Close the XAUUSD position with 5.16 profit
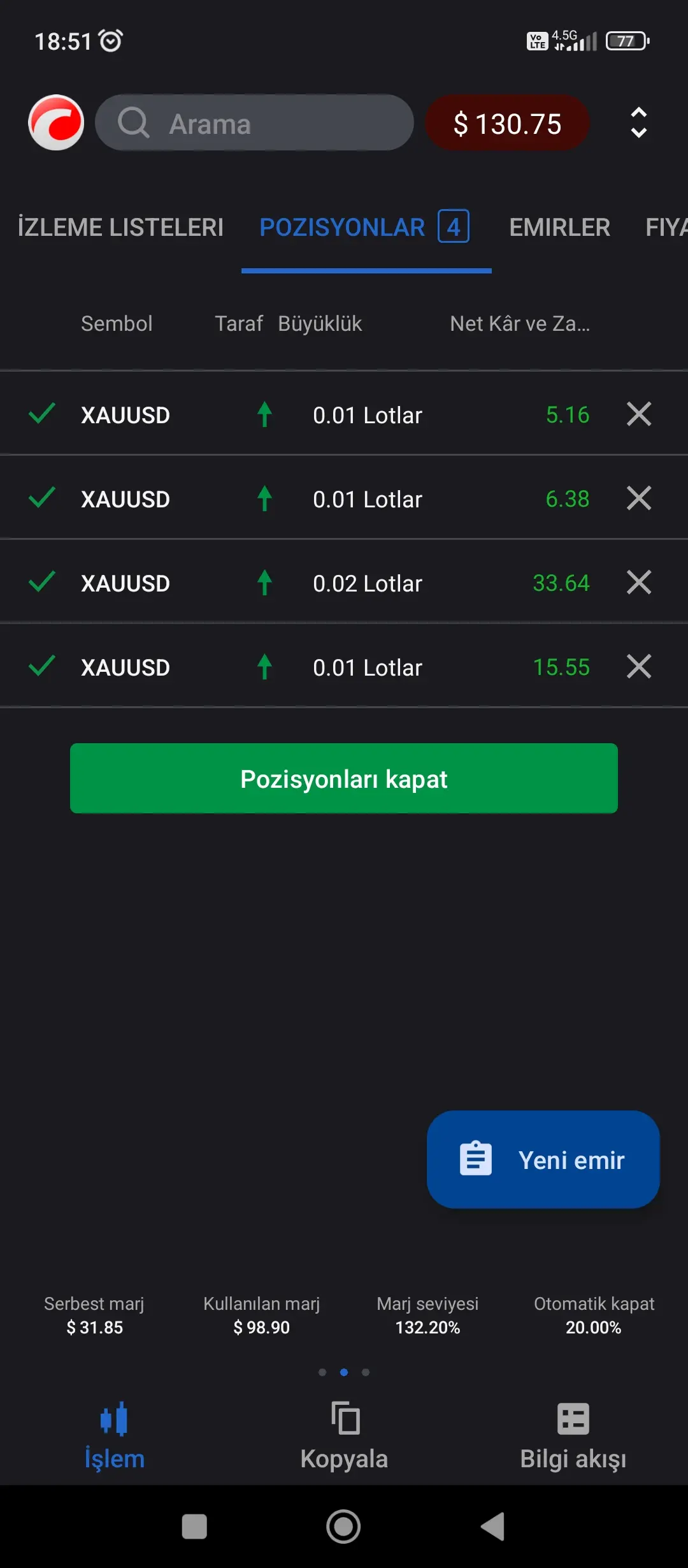This screenshot has height=1568, width=688. coord(638,414)
